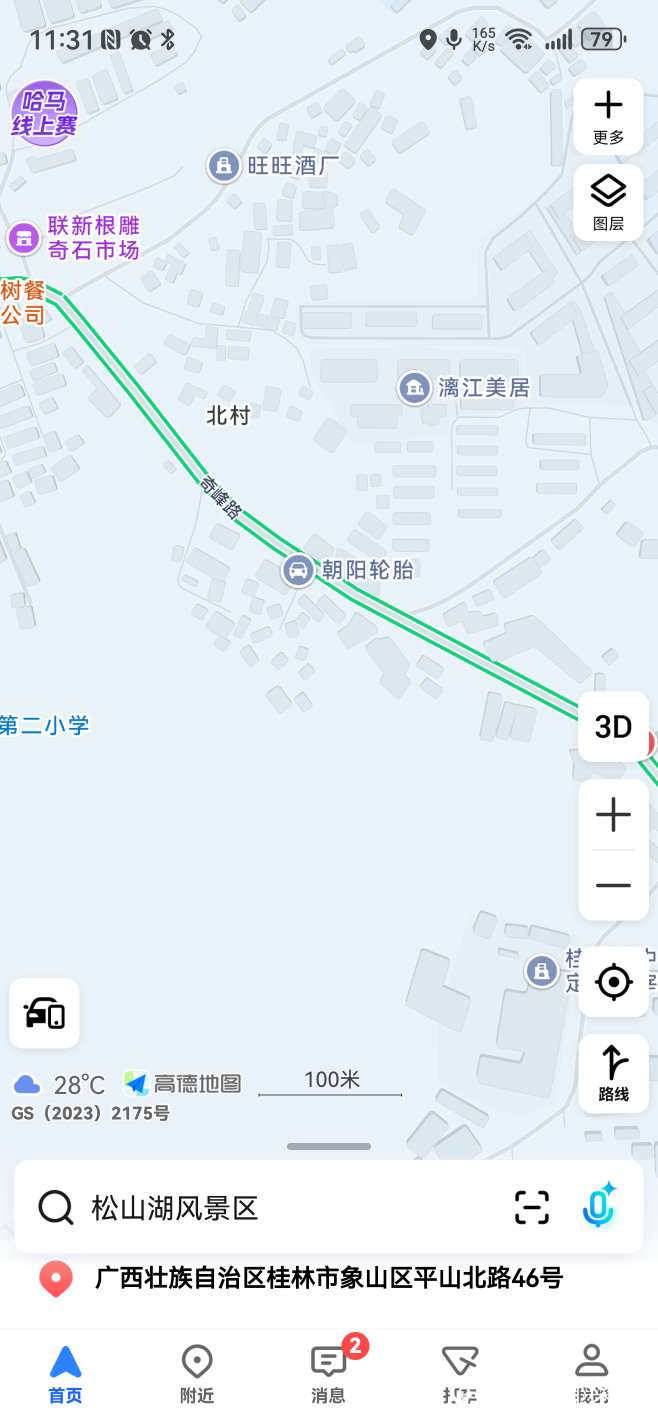Open the 消息 messages tab
This screenshot has height=1416, width=658.
[x=328, y=1373]
